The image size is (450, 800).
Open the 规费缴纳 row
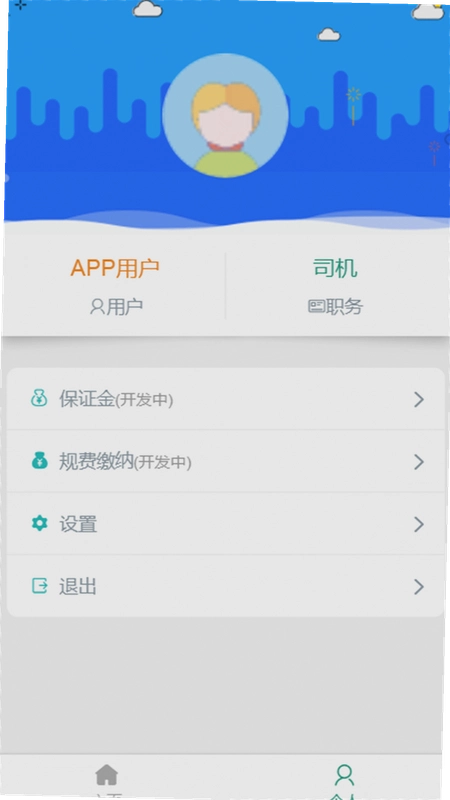[x=226, y=461]
